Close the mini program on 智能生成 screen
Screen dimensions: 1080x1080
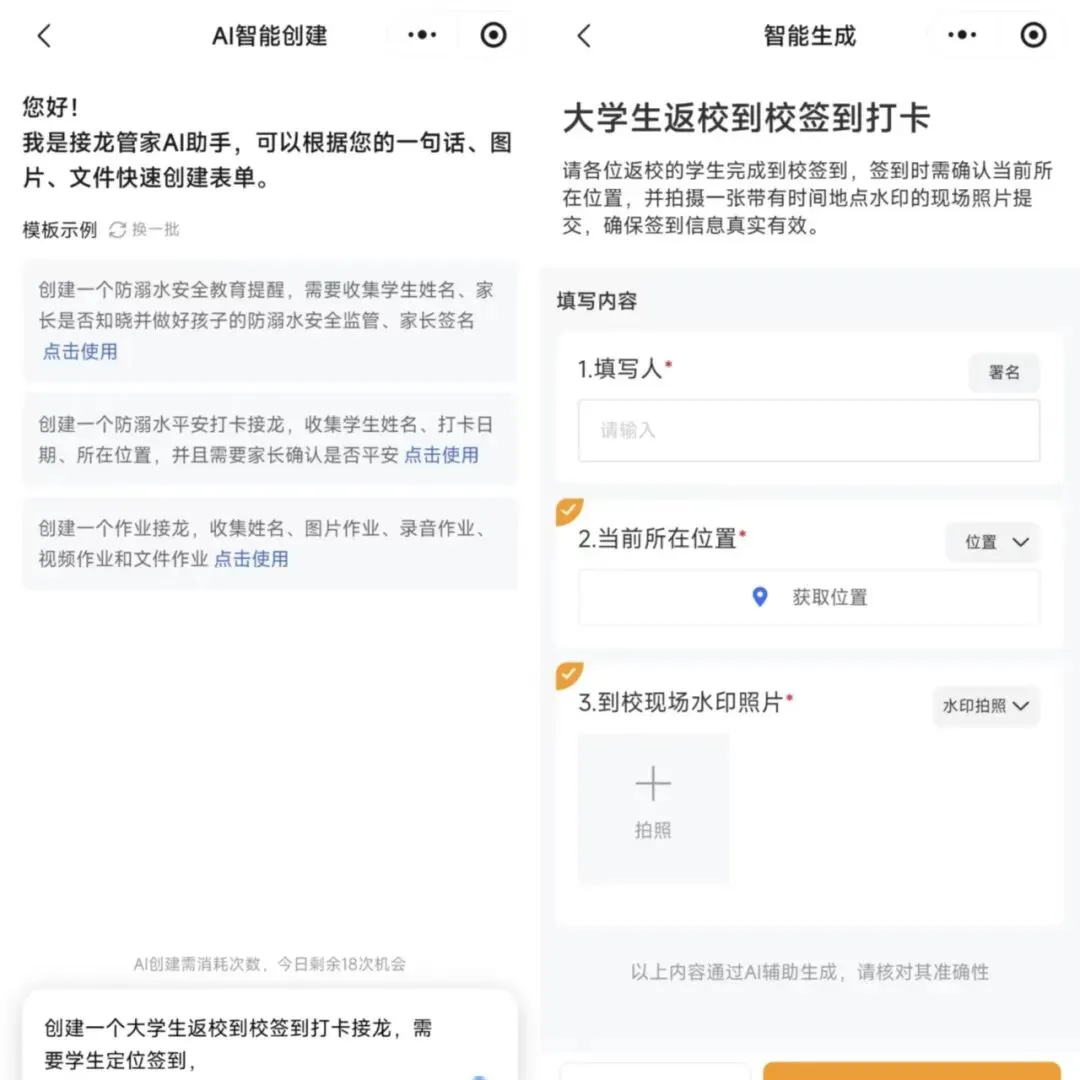(x=1033, y=34)
